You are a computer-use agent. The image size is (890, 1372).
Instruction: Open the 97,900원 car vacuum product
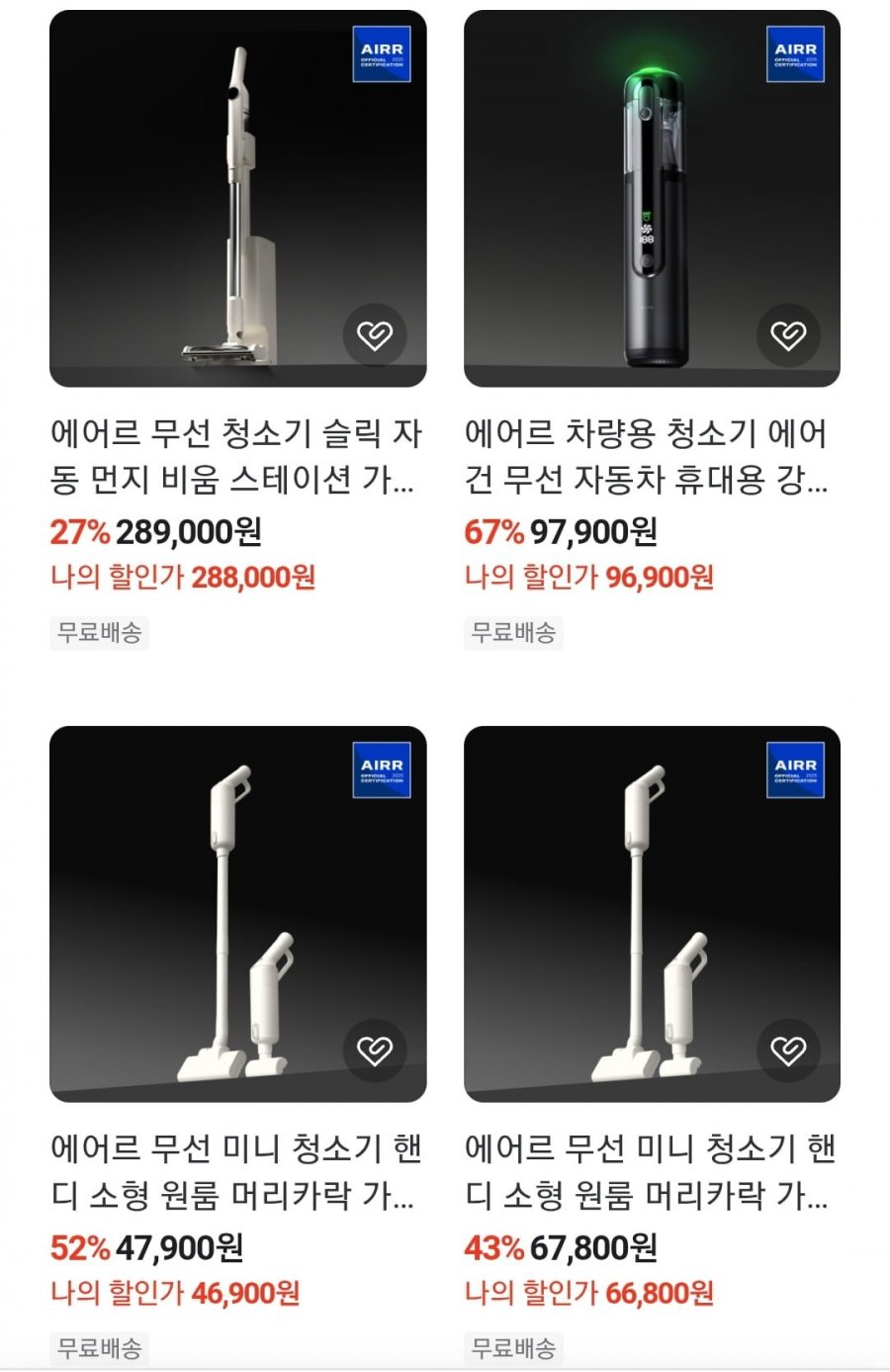(651, 198)
